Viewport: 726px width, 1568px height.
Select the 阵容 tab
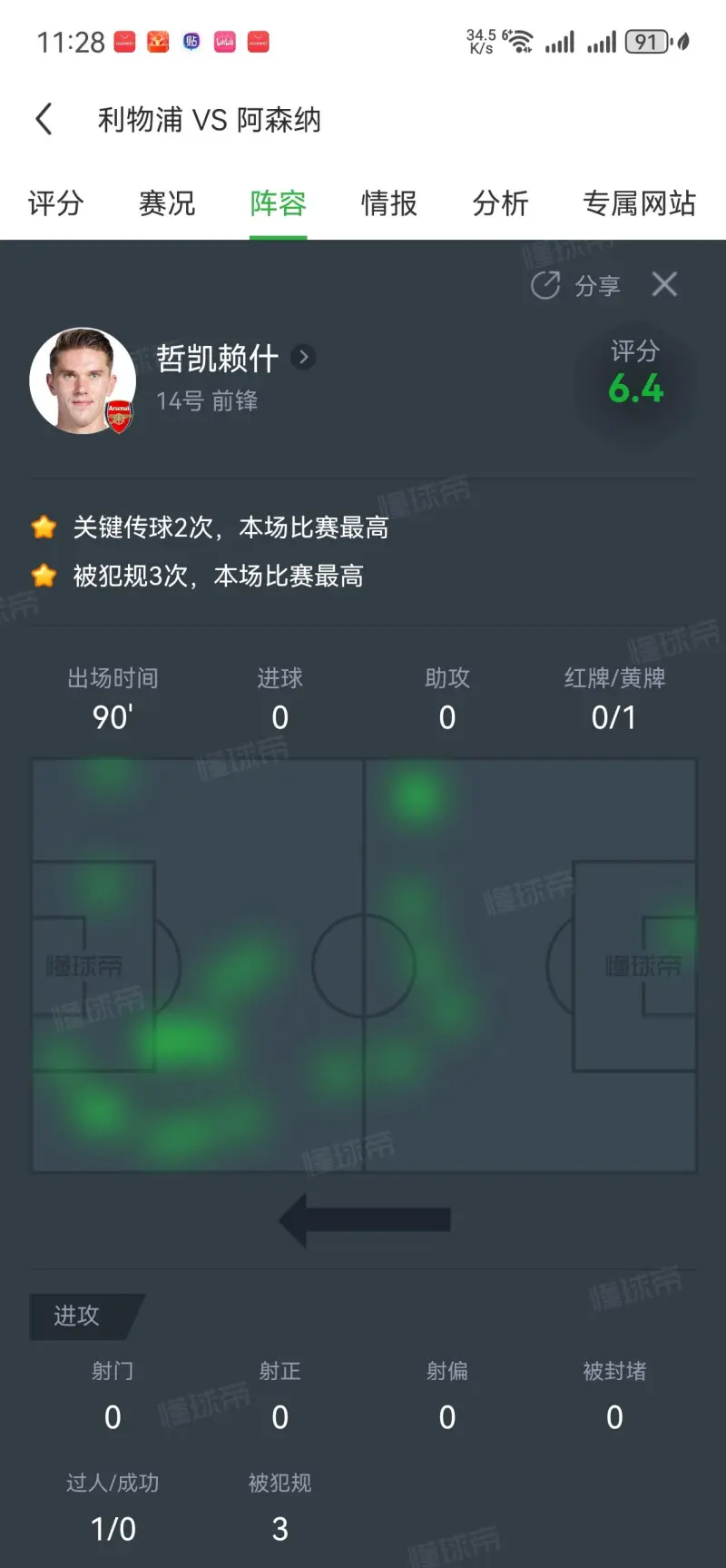coord(278,203)
